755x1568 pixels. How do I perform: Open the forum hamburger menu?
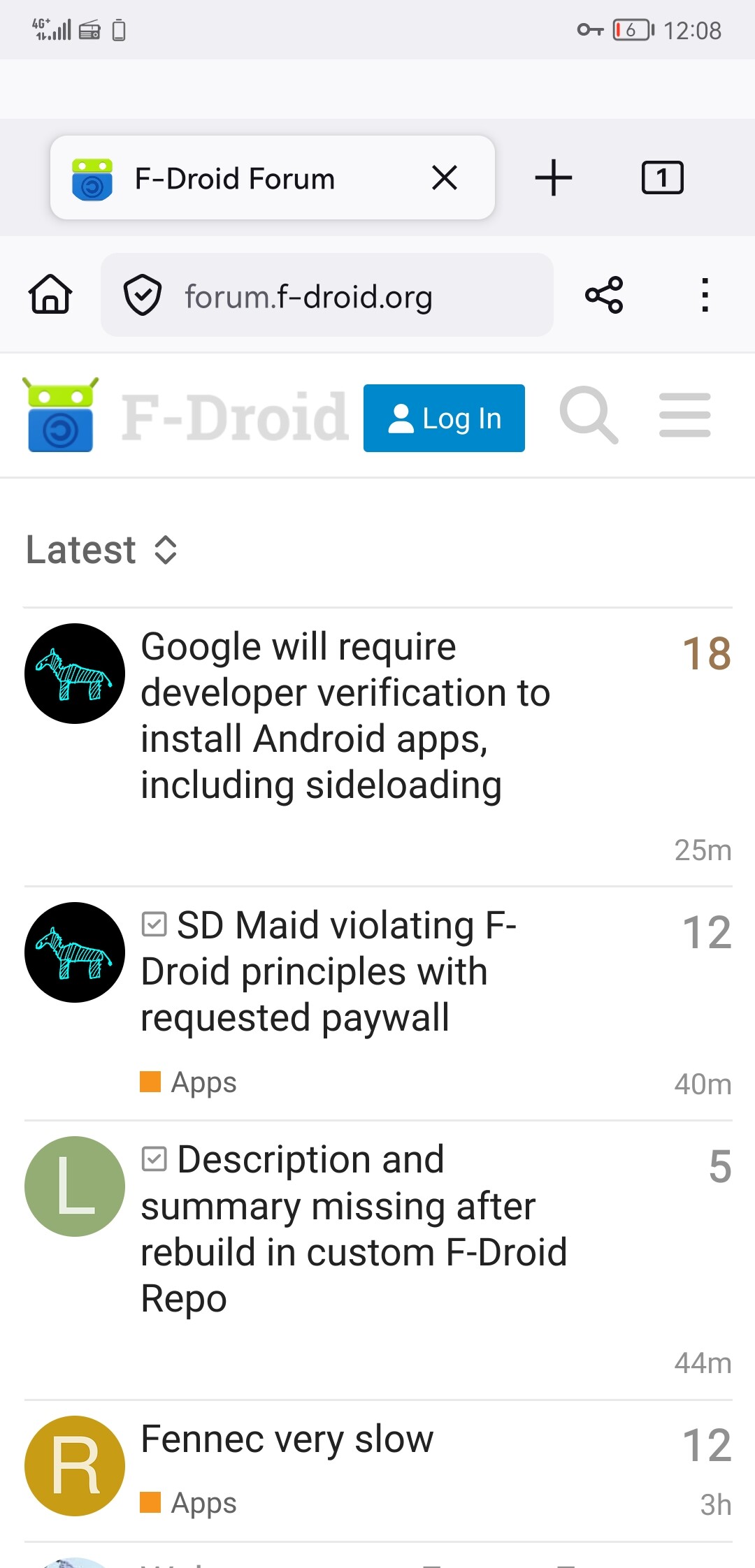(x=684, y=416)
